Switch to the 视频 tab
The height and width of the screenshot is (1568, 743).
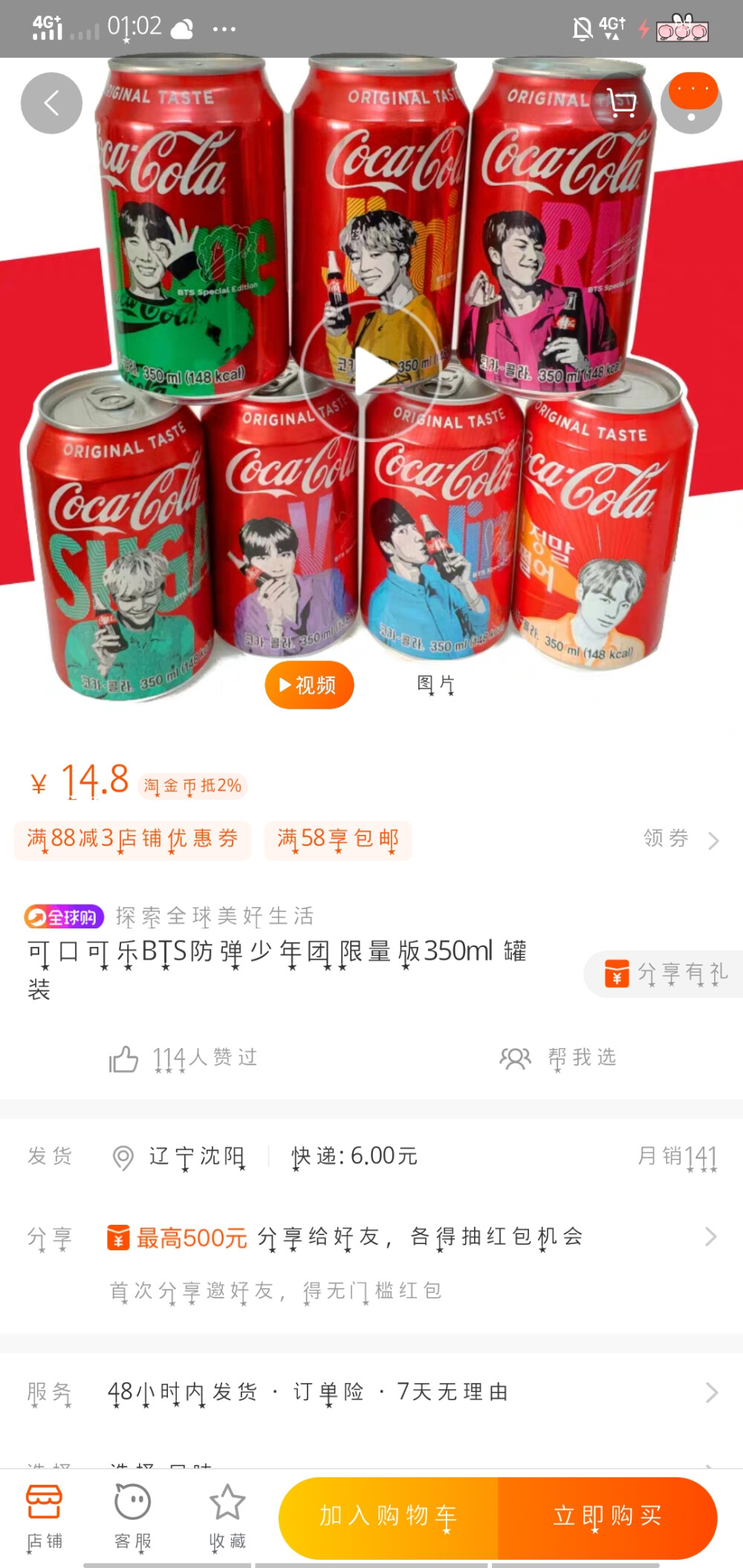(309, 685)
